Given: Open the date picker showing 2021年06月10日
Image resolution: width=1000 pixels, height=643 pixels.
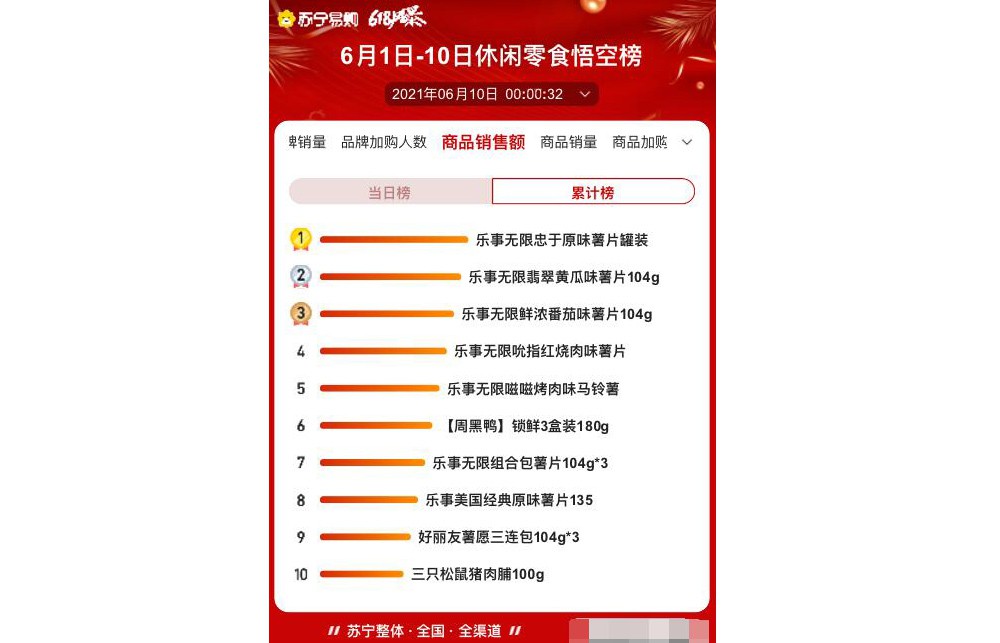Looking at the screenshot, I should (x=491, y=94).
